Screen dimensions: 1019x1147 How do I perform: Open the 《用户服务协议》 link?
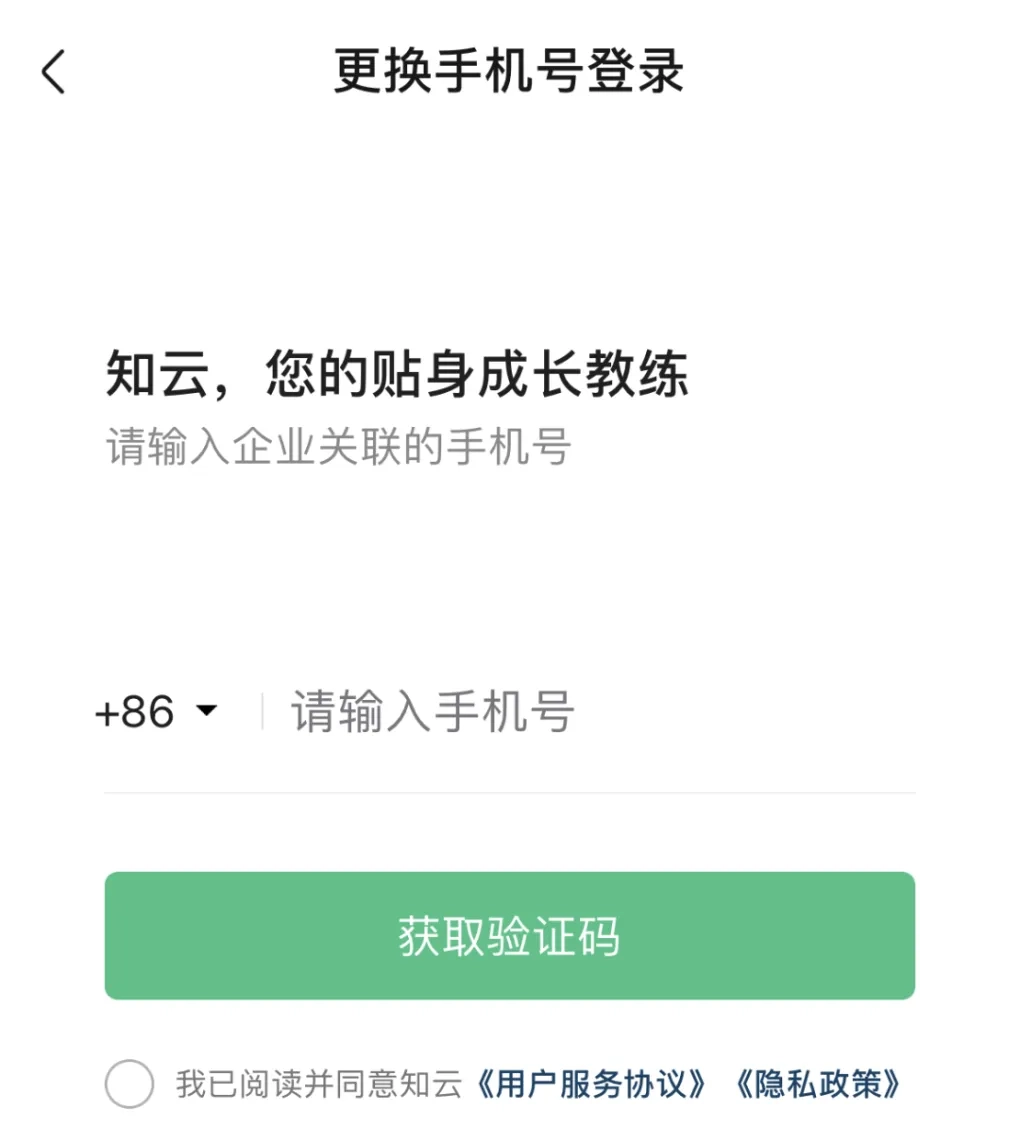(594, 1084)
